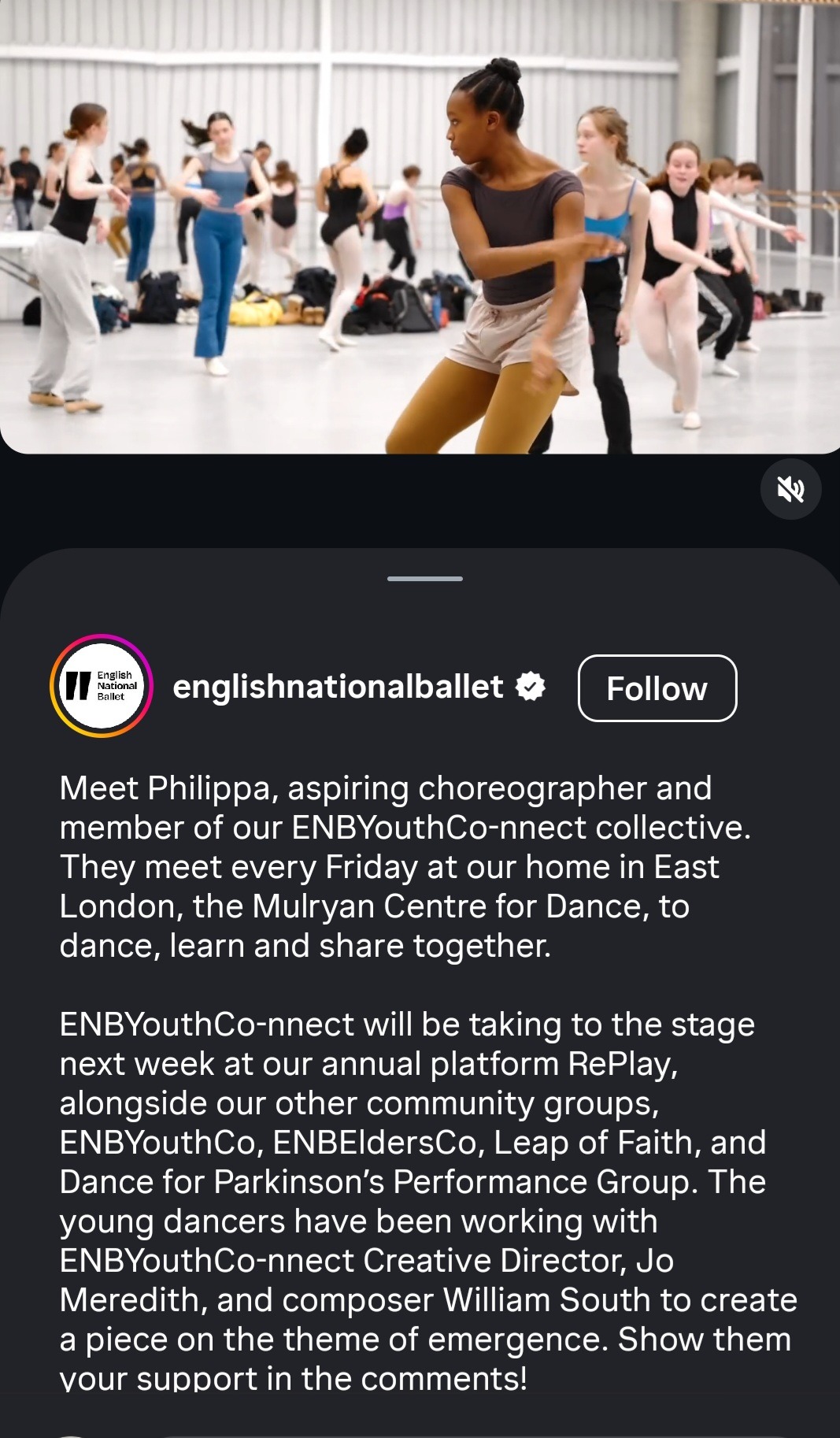840x1438 pixels.
Task: Open englishnationalballet profile picture
Action: point(101,686)
